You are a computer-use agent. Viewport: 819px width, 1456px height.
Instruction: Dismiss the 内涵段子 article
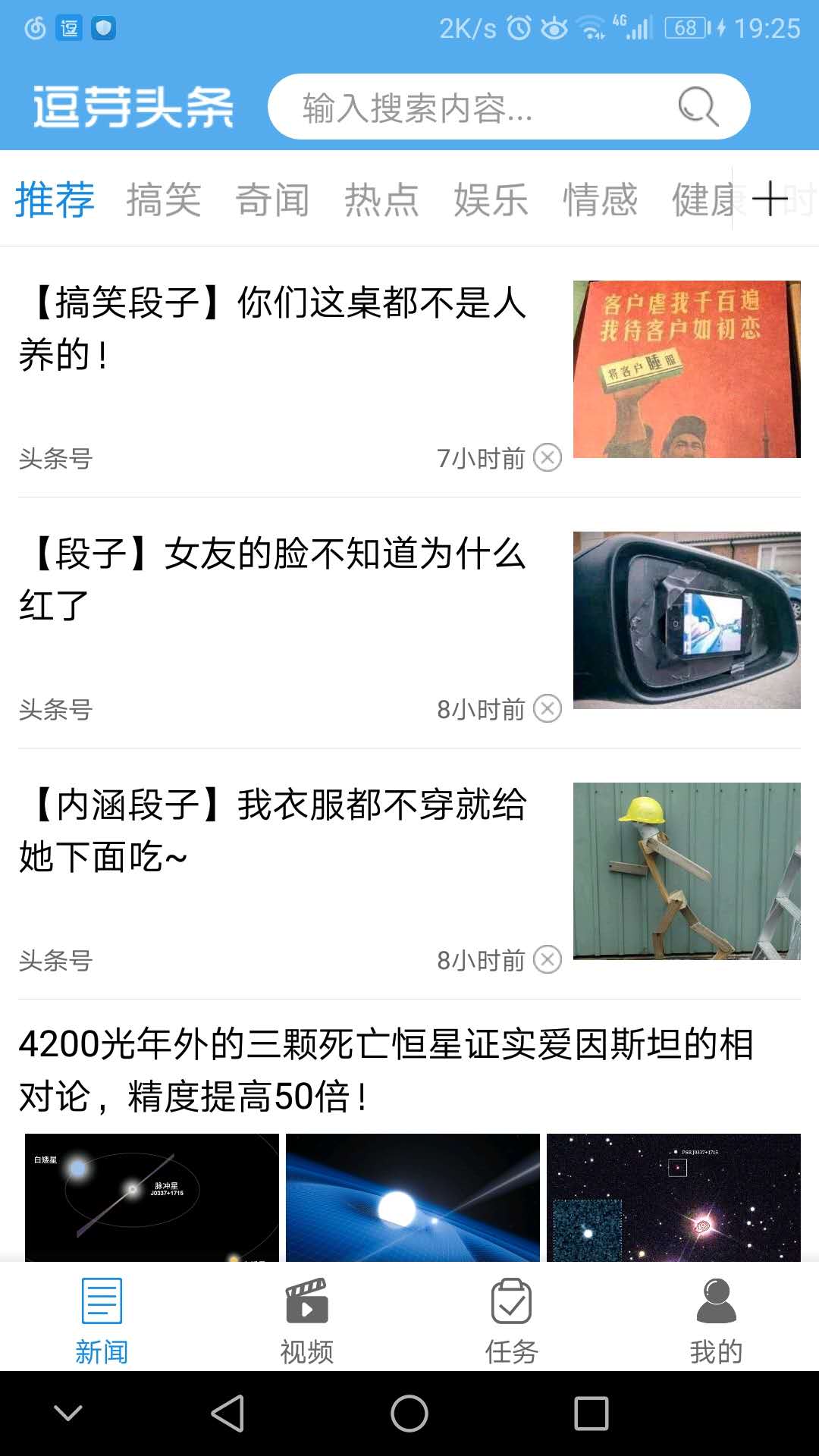point(548,959)
